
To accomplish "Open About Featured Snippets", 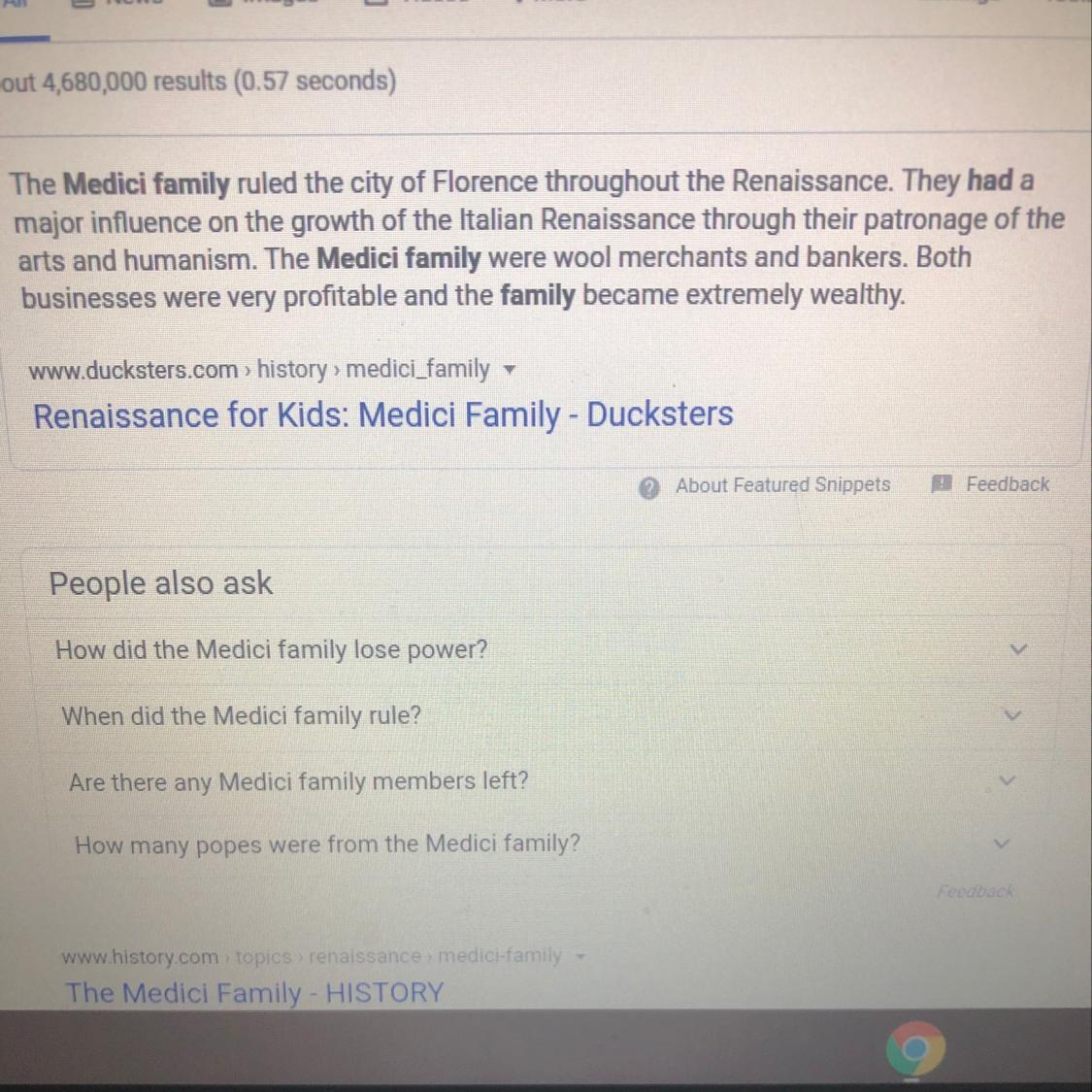I will click(x=765, y=485).
